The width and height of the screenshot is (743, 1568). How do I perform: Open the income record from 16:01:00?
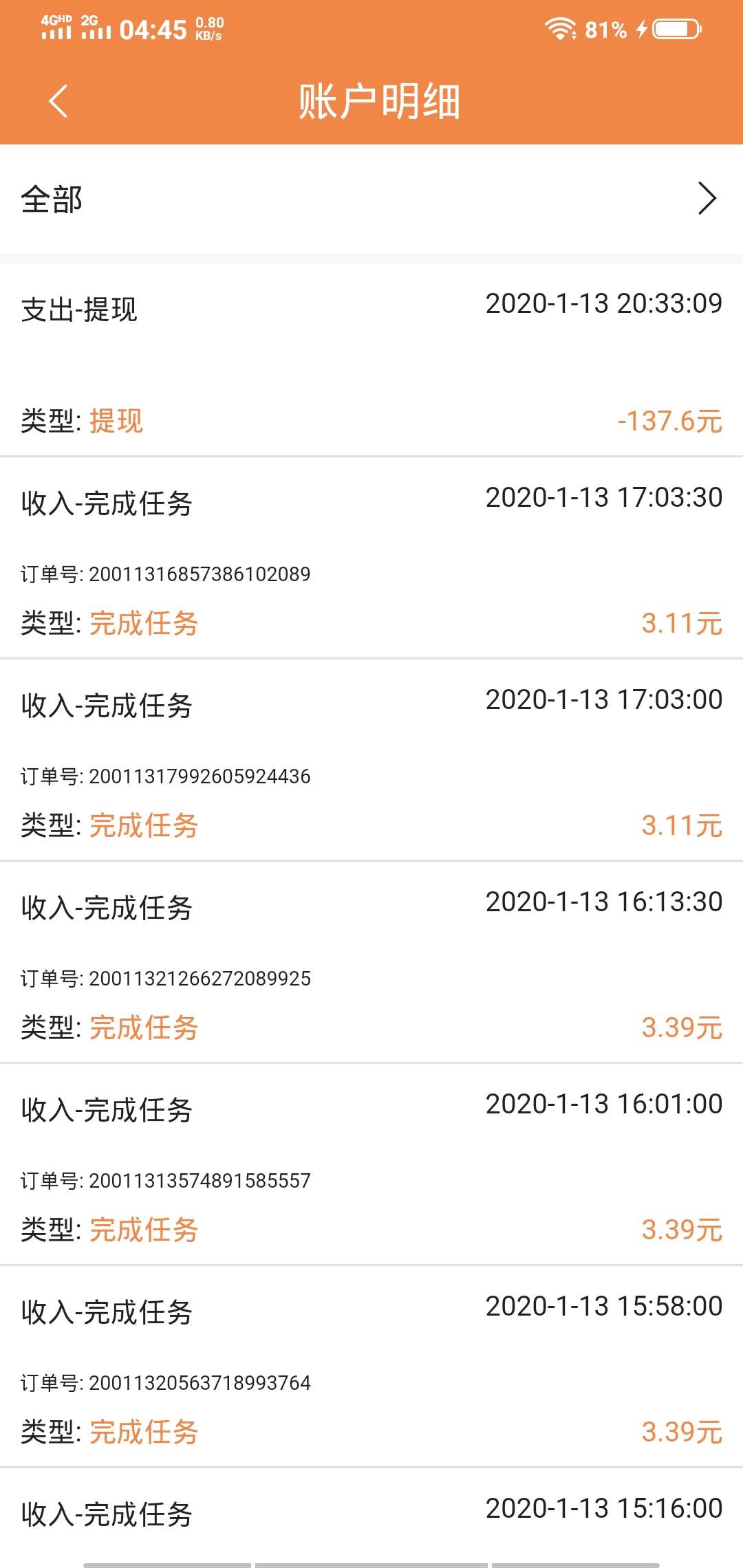[x=371, y=1164]
